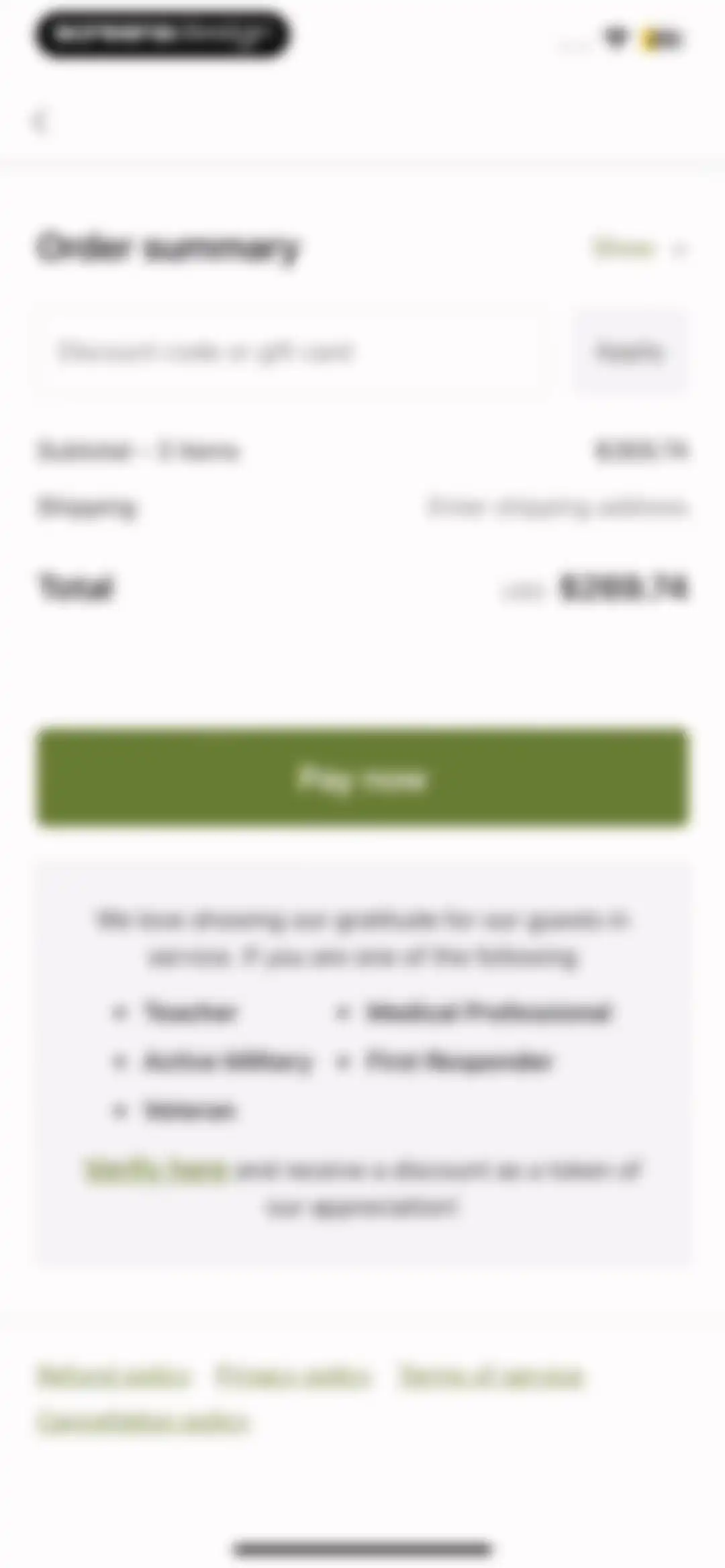Expand the order summary with Show

pyautogui.click(x=639, y=249)
